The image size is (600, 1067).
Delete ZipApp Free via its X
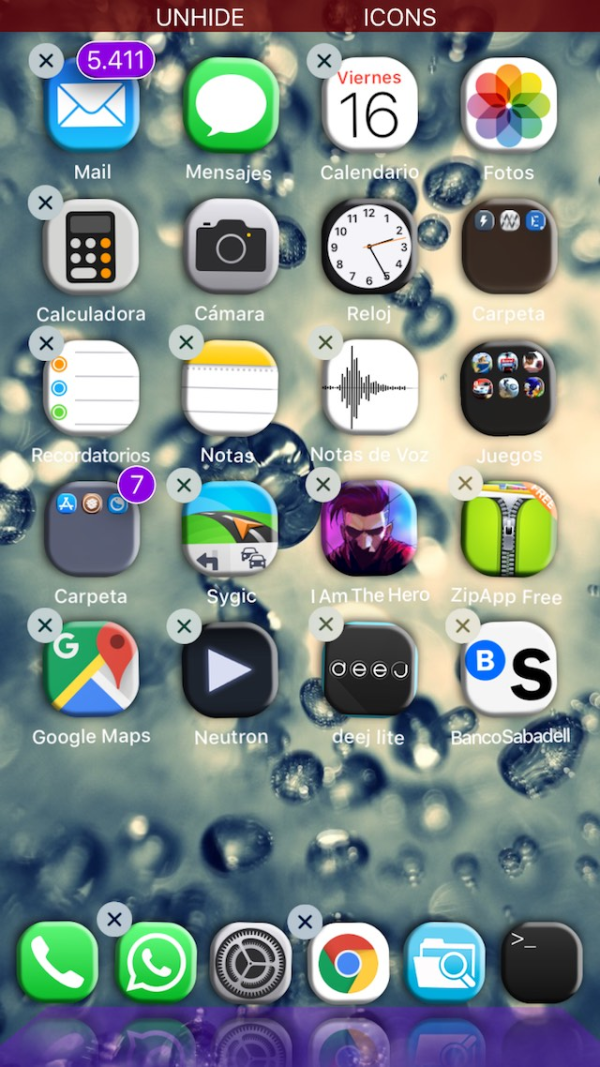point(463,486)
